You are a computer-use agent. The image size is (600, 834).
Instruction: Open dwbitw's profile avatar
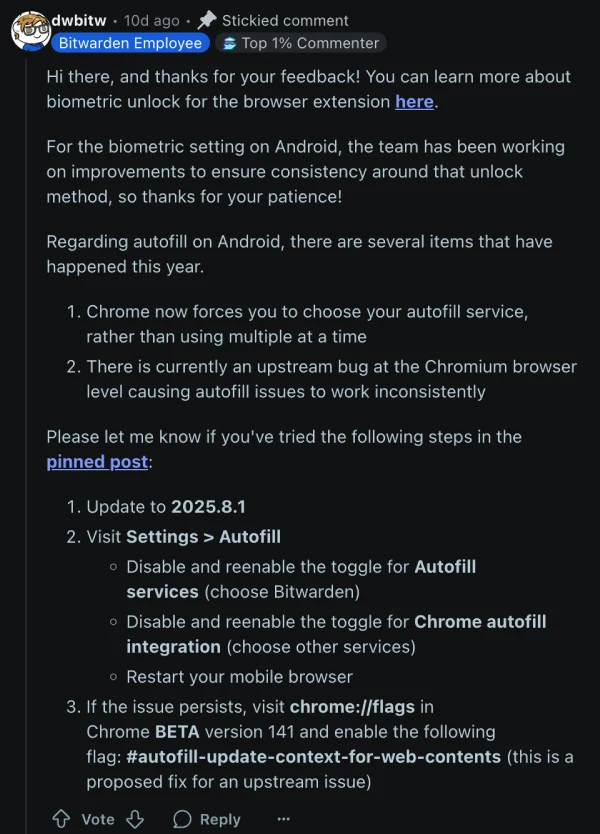coord(30,31)
